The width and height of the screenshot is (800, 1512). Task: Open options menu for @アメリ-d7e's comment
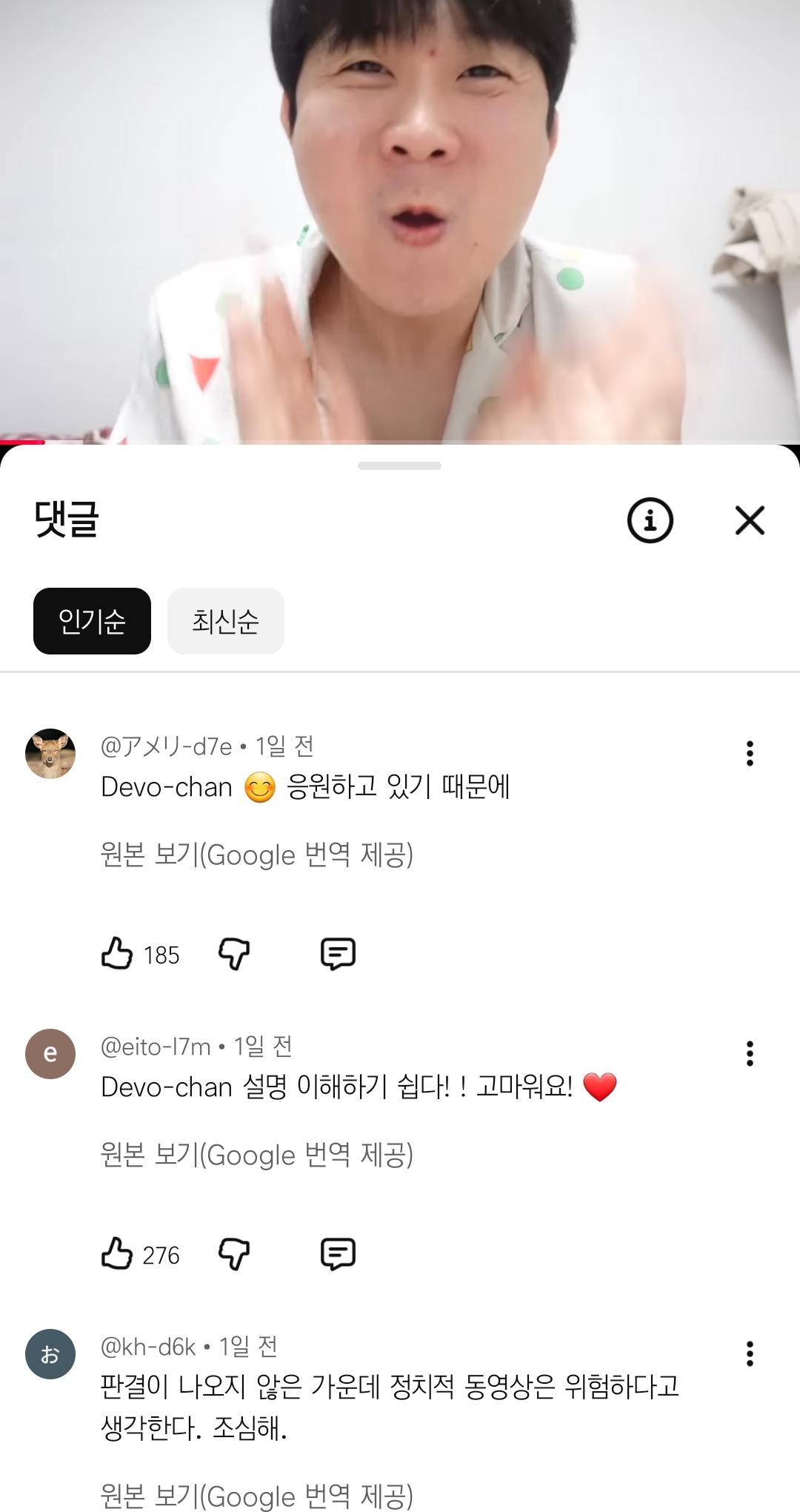[750, 752]
